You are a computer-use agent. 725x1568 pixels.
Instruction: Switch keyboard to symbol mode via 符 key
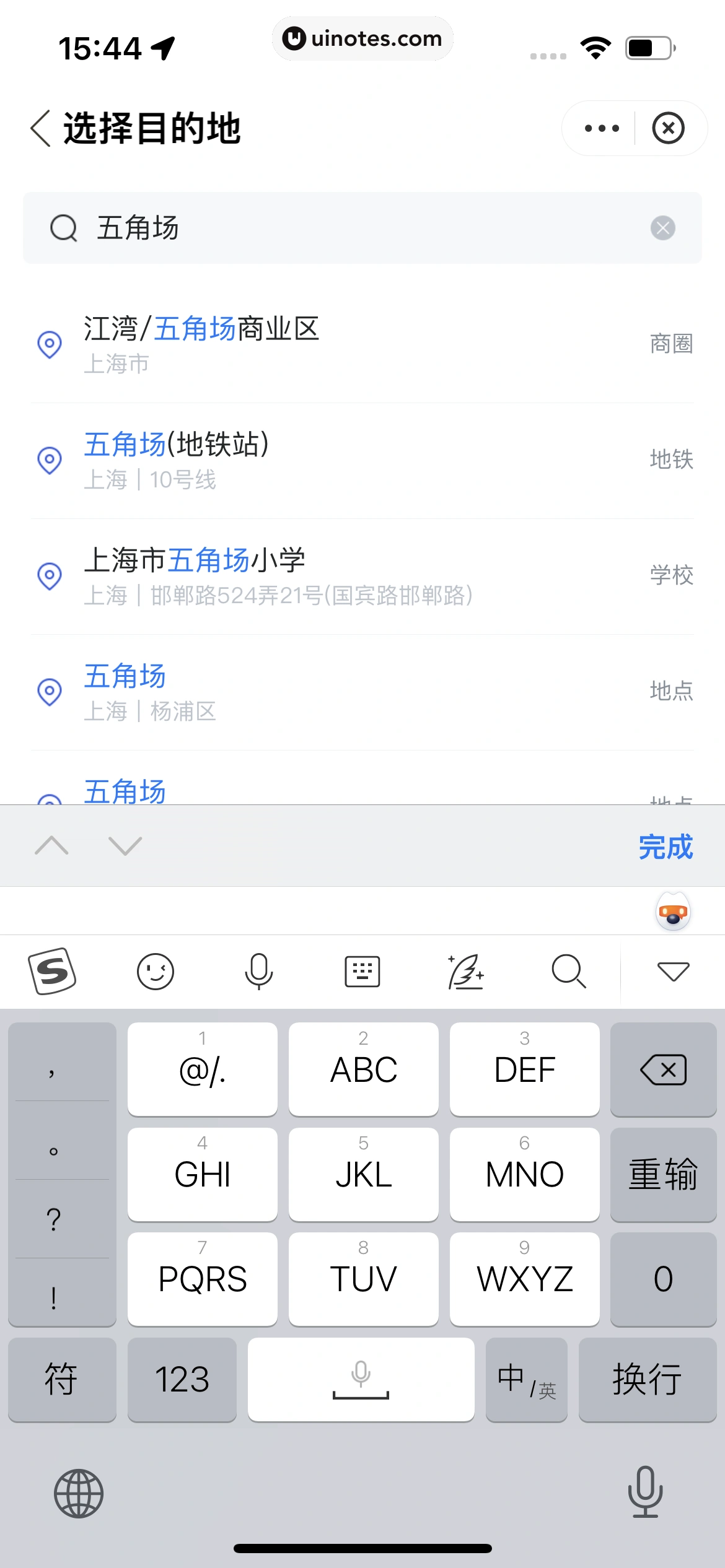pos(62,1380)
